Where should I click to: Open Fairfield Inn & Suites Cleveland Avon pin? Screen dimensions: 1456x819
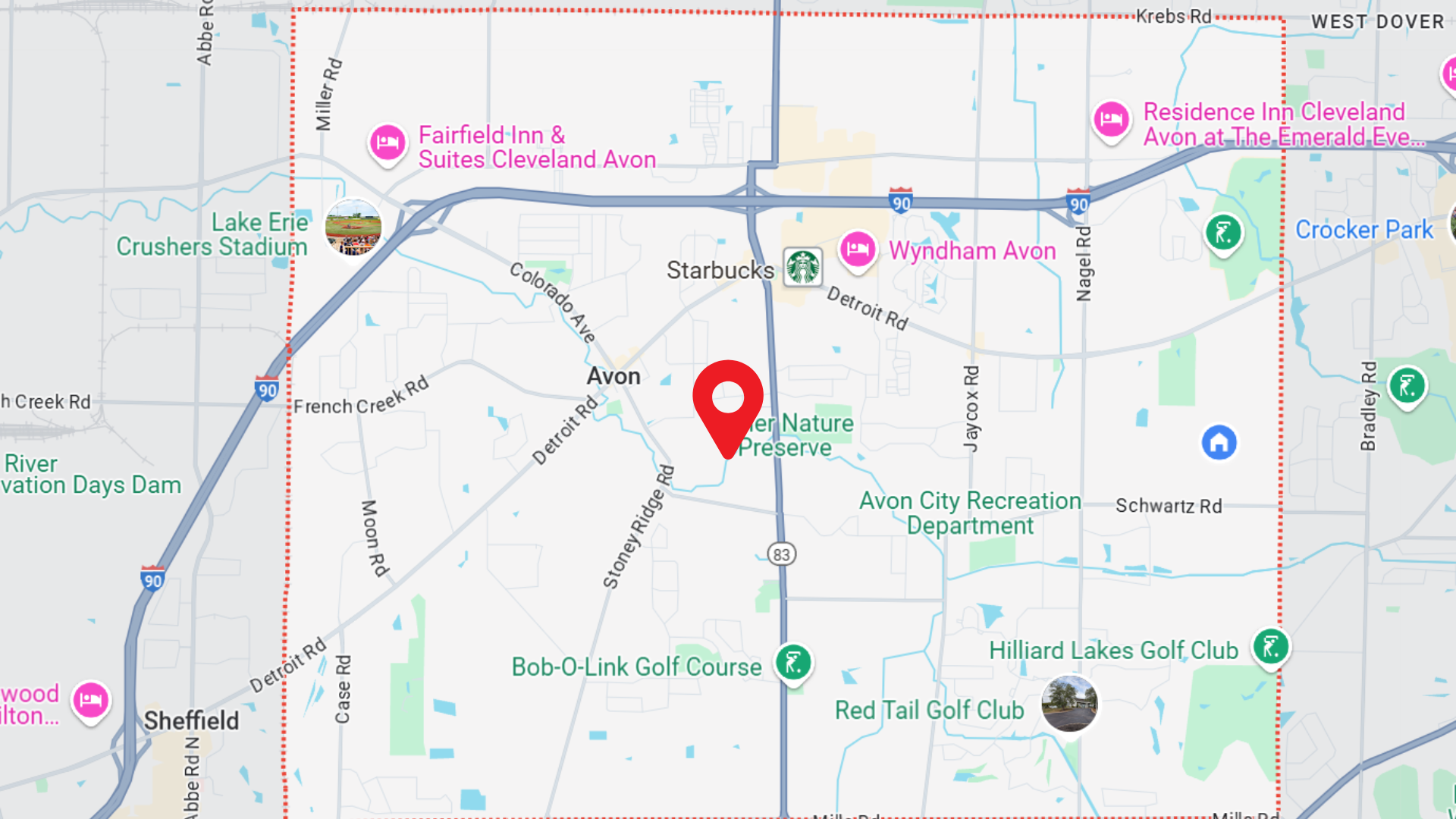click(388, 142)
